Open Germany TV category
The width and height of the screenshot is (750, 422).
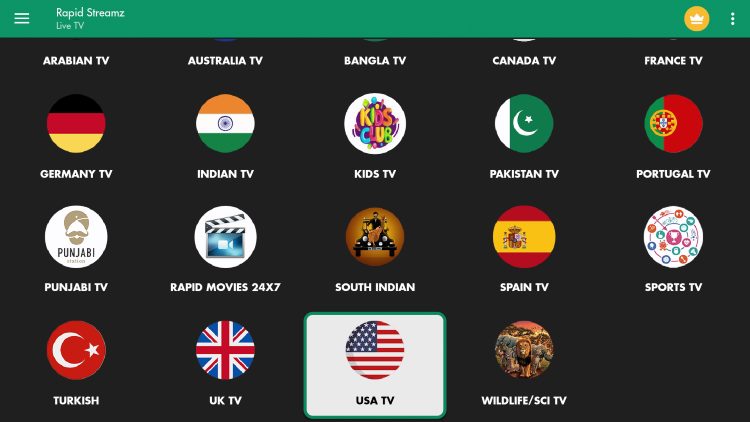(76, 124)
